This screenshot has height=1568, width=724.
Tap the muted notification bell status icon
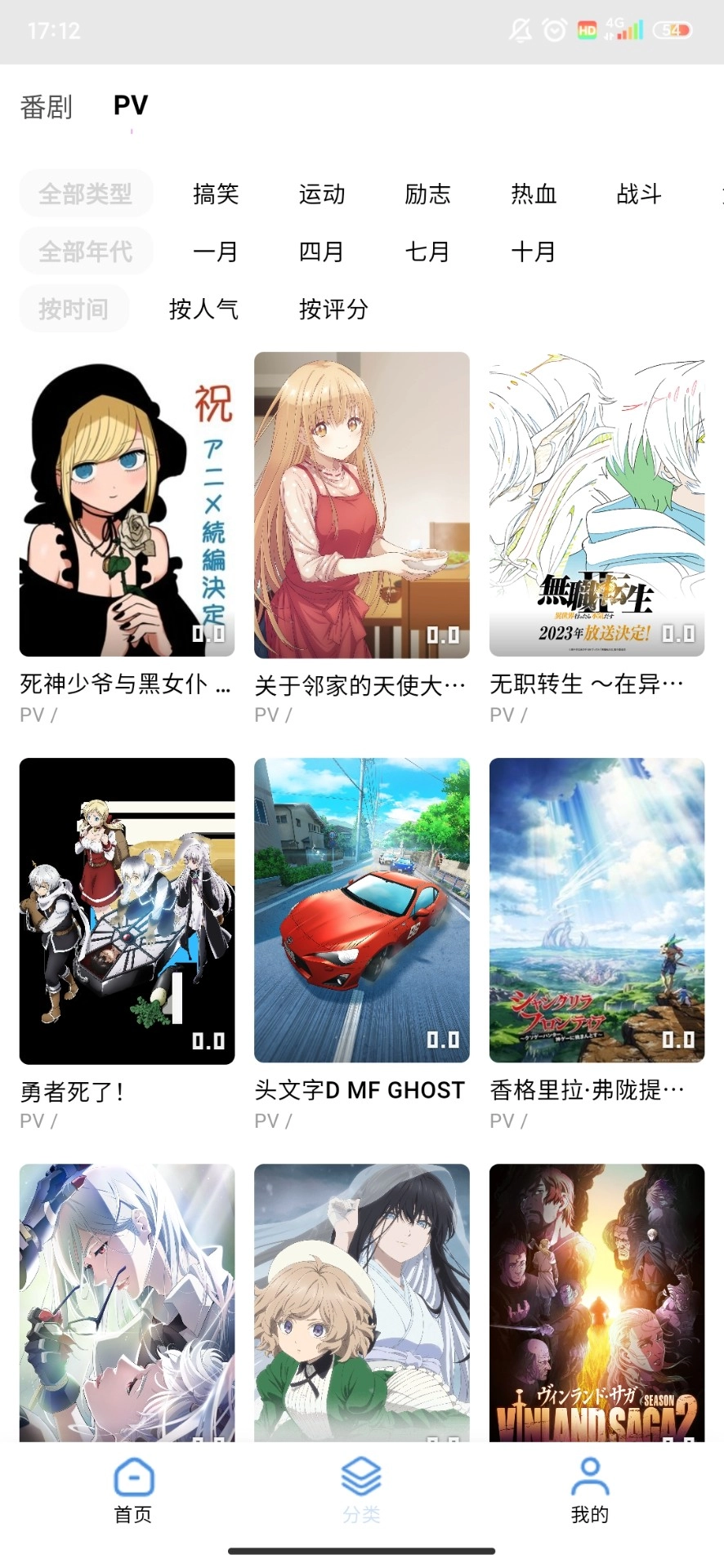pos(520,29)
